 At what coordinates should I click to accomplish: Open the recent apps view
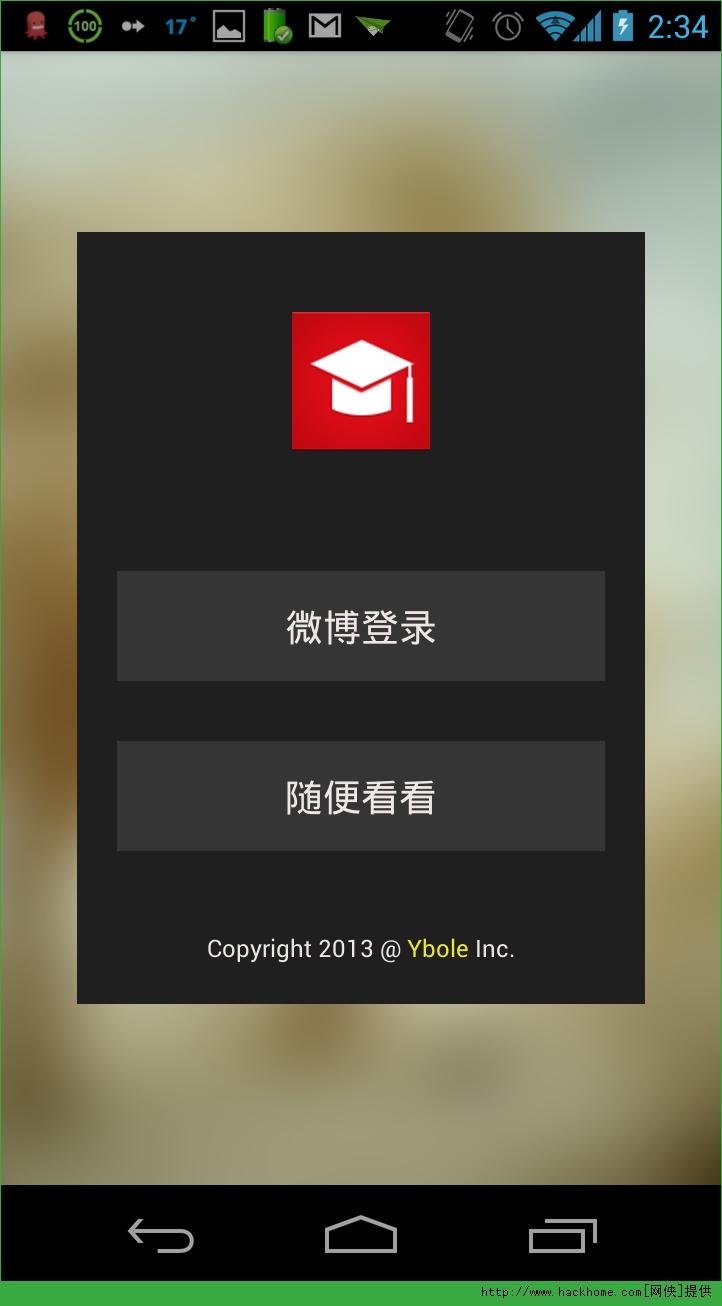[x=562, y=1236]
